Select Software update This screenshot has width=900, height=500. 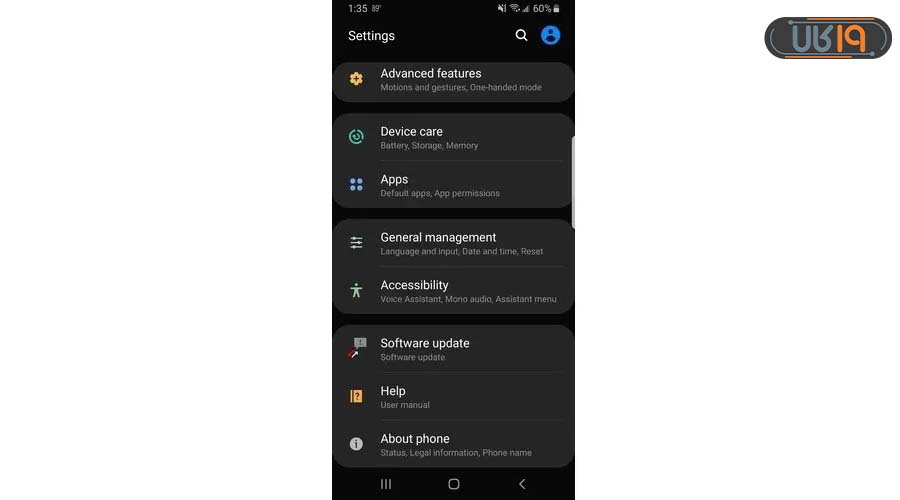coord(453,349)
